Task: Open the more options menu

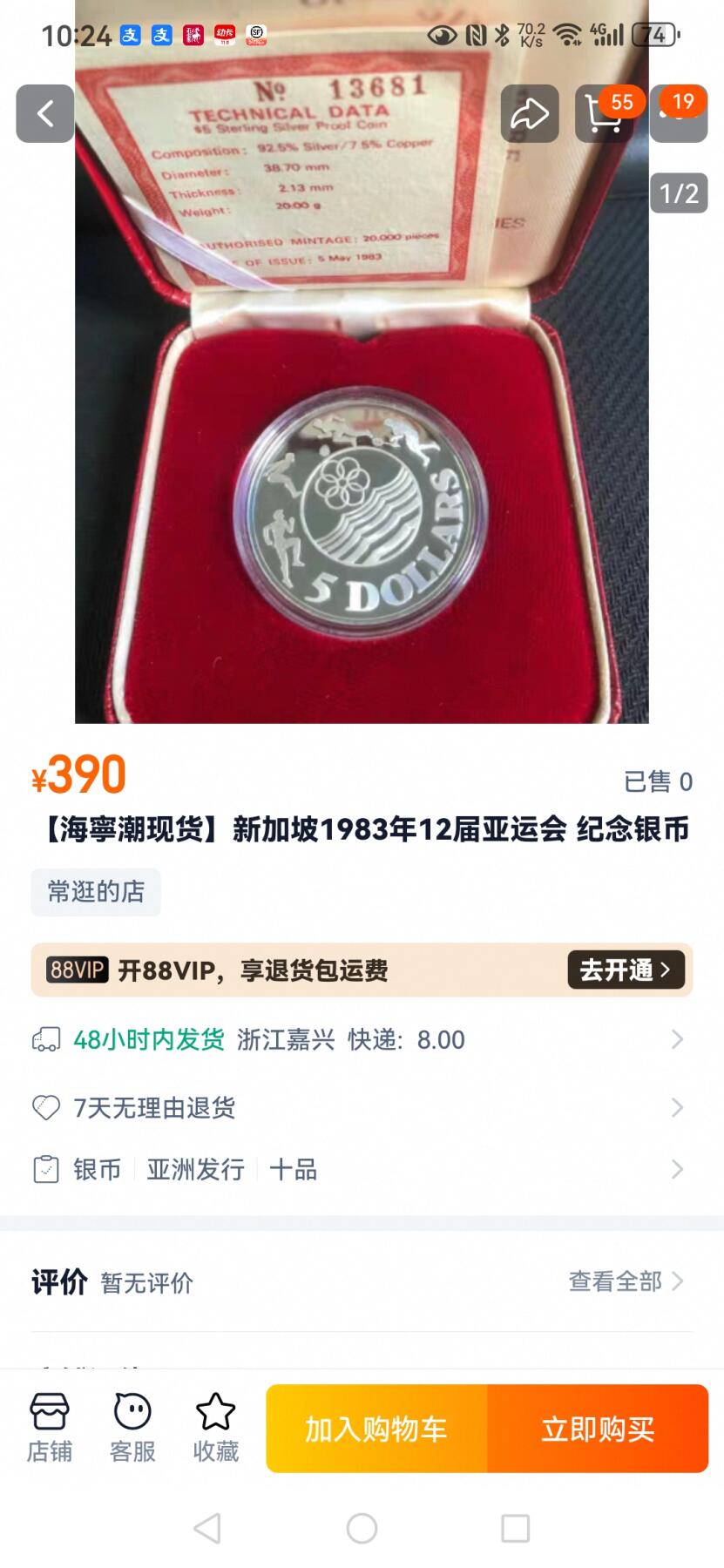Action: pyautogui.click(x=679, y=113)
